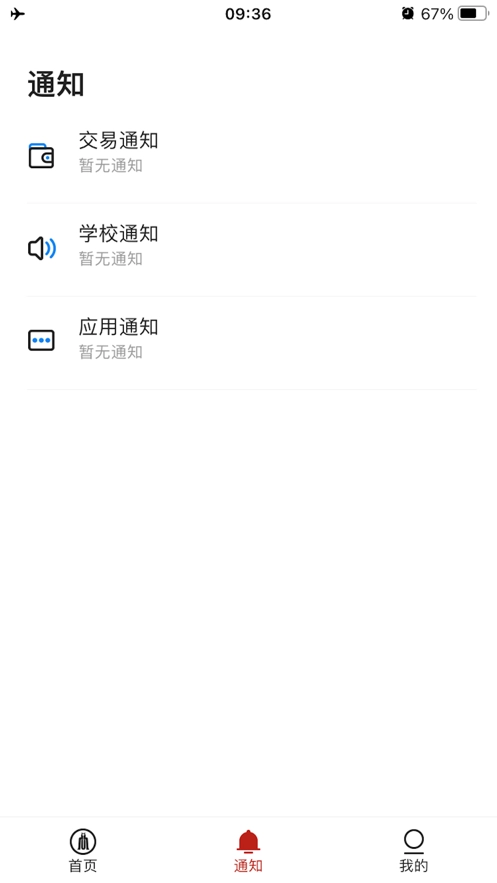Select the 通知 tab
The width and height of the screenshot is (497, 883).
pyautogui.click(x=248, y=850)
